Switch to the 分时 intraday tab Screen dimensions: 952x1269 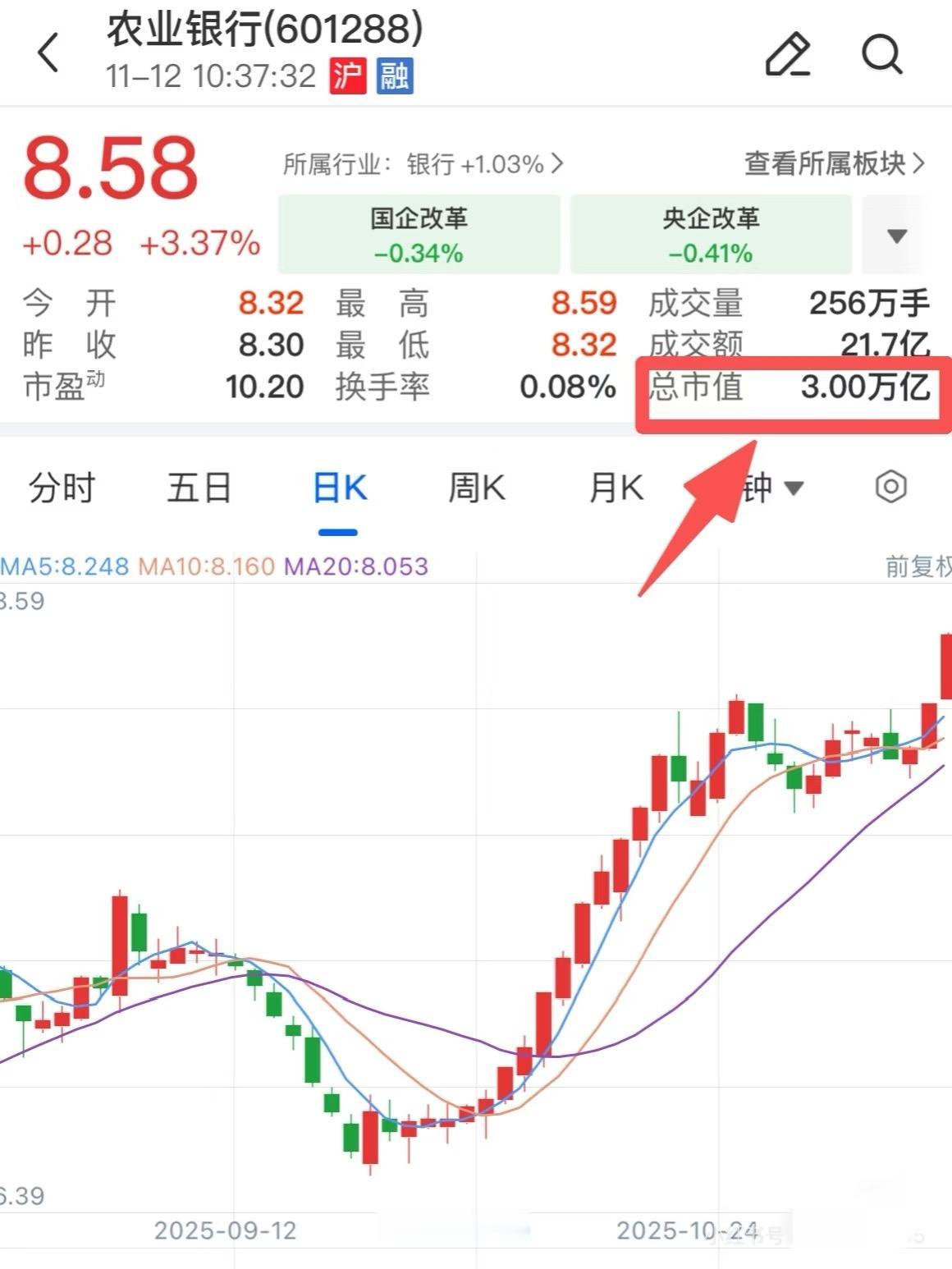(60, 488)
